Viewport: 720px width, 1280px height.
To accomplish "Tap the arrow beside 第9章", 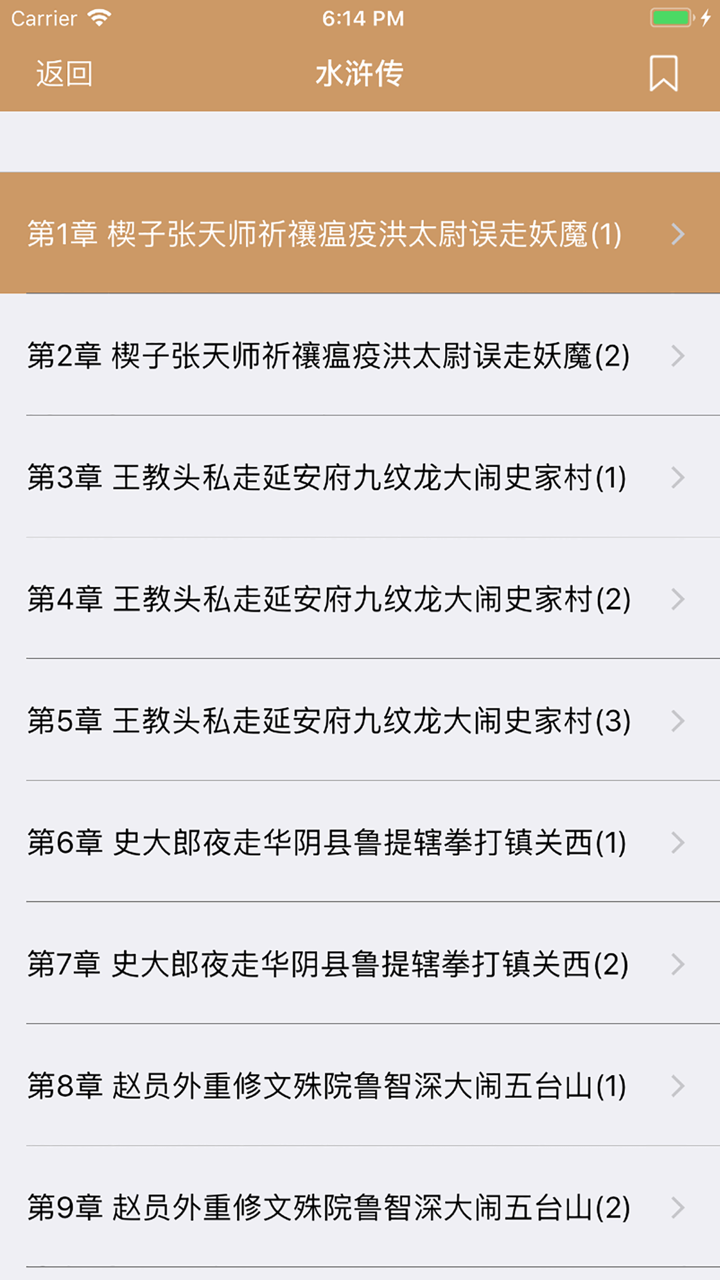I will pyautogui.click(x=678, y=1208).
